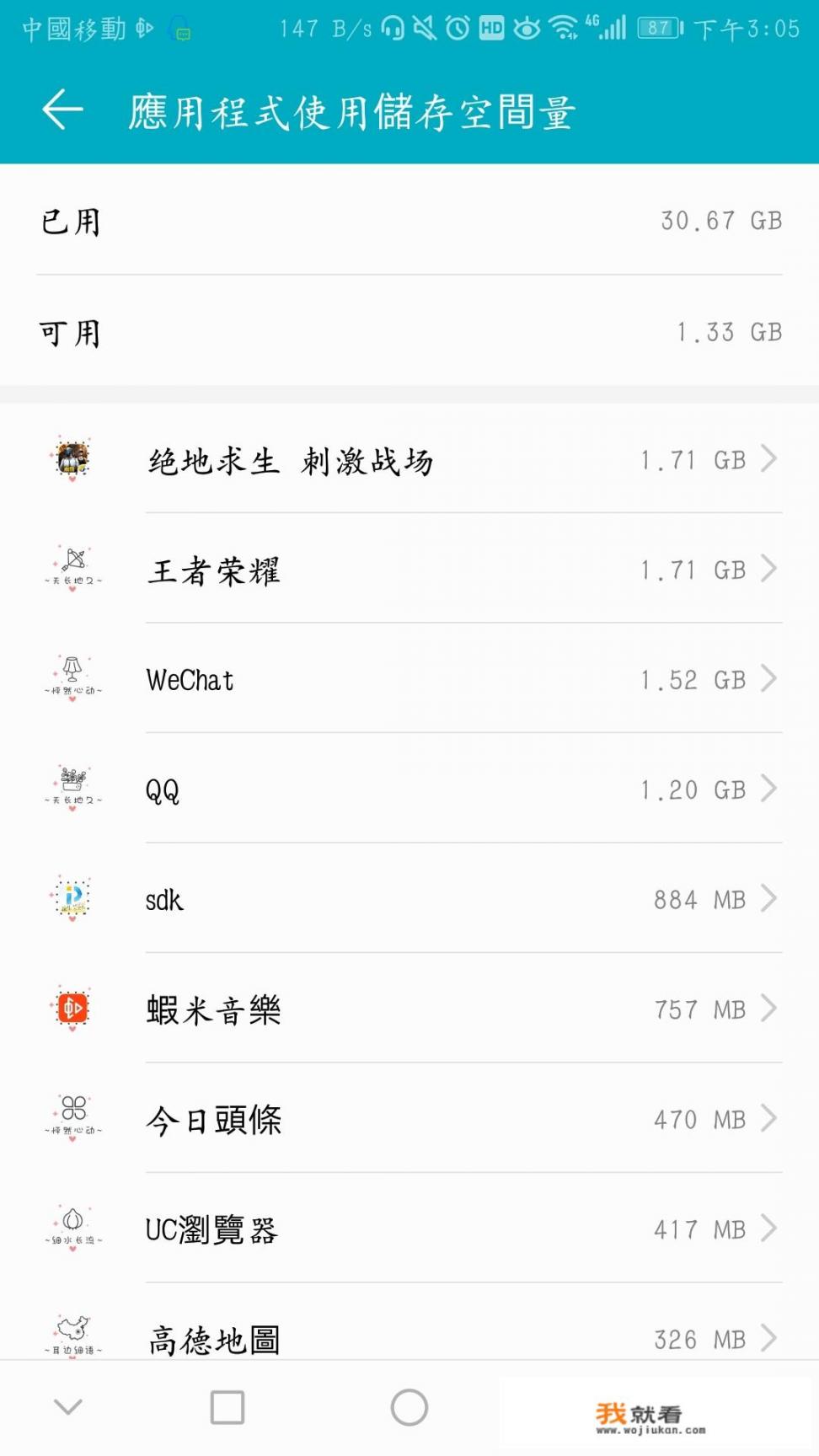Tap the battery indicator showing 87
Image resolution: width=819 pixels, height=1456 pixels.
coord(659,26)
